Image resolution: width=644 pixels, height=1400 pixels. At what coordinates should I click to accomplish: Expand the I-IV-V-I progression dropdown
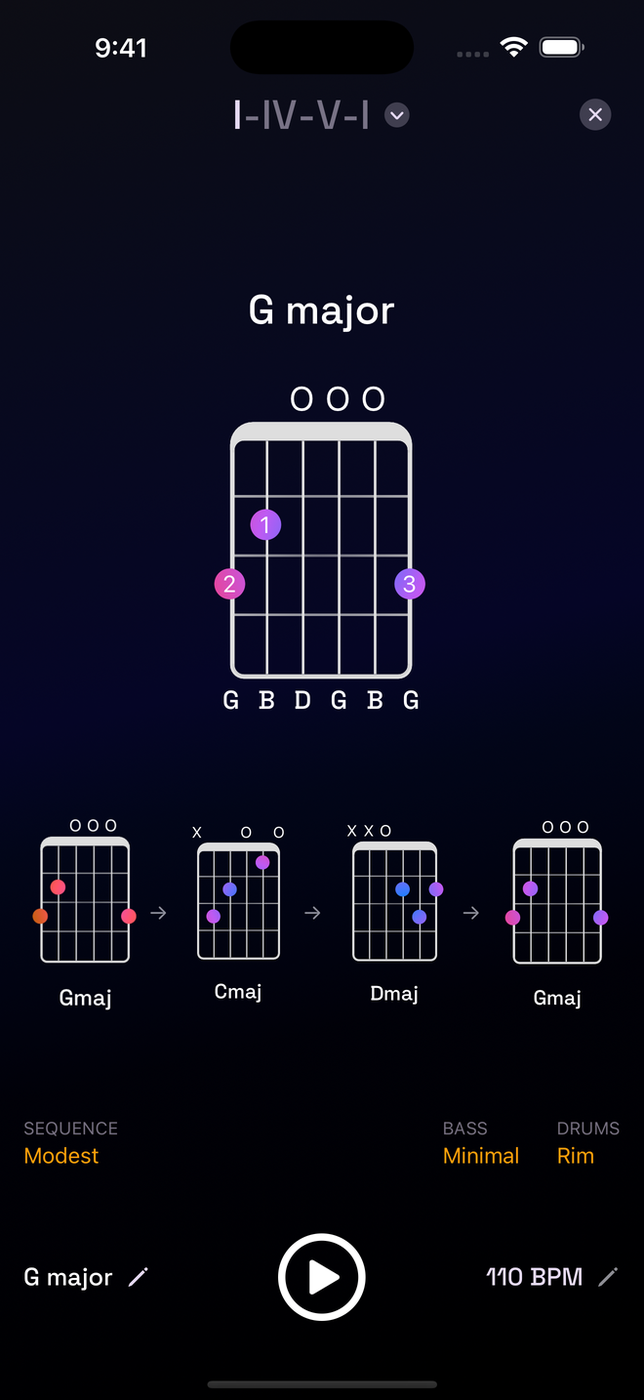(x=397, y=116)
